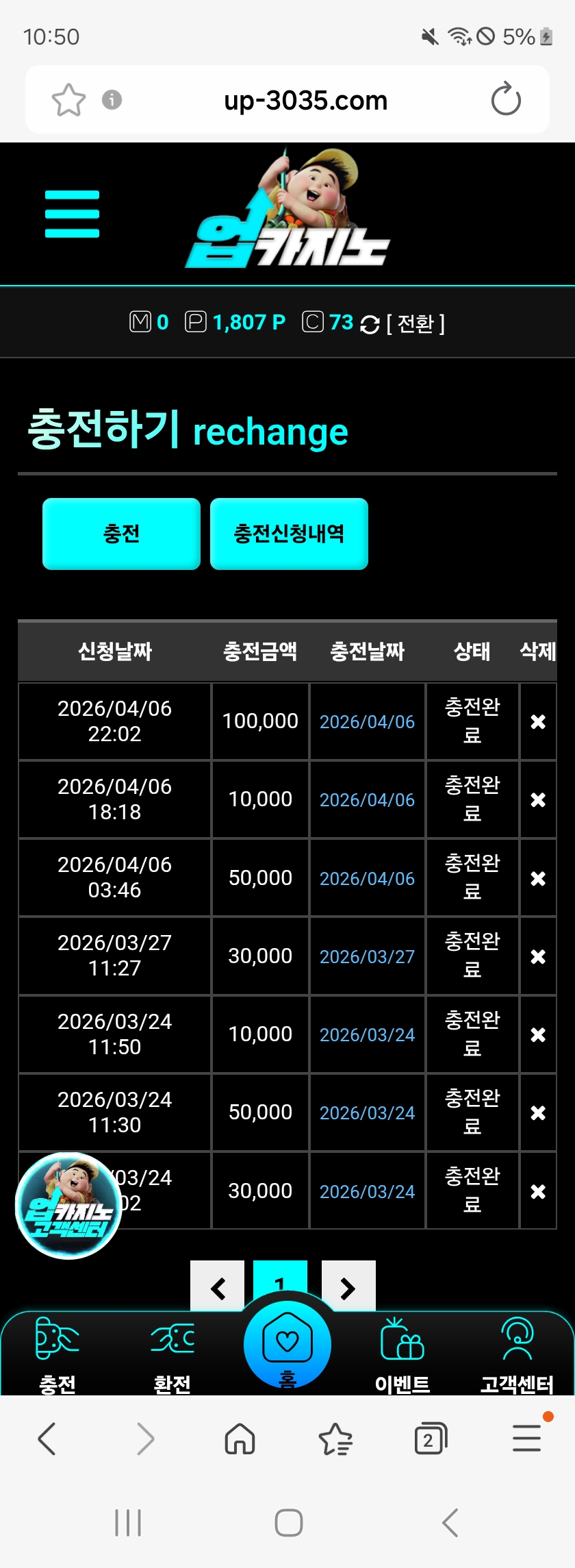
Task: Open the floating 고객센터 chat bubble
Action: (68, 1206)
